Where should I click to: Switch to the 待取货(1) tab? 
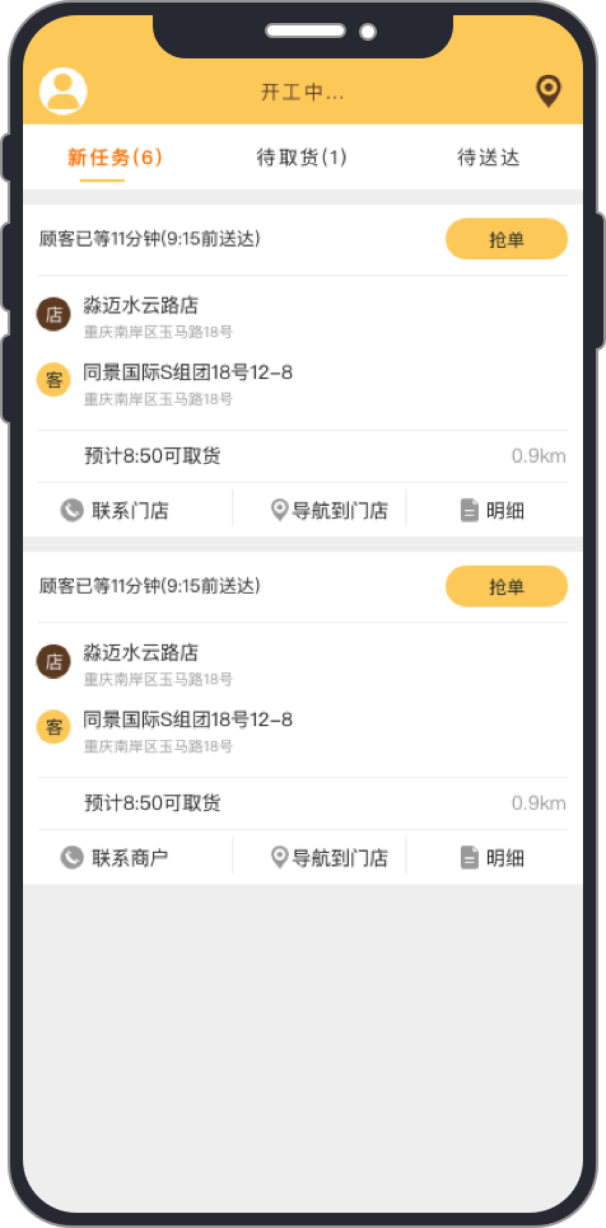(302, 157)
